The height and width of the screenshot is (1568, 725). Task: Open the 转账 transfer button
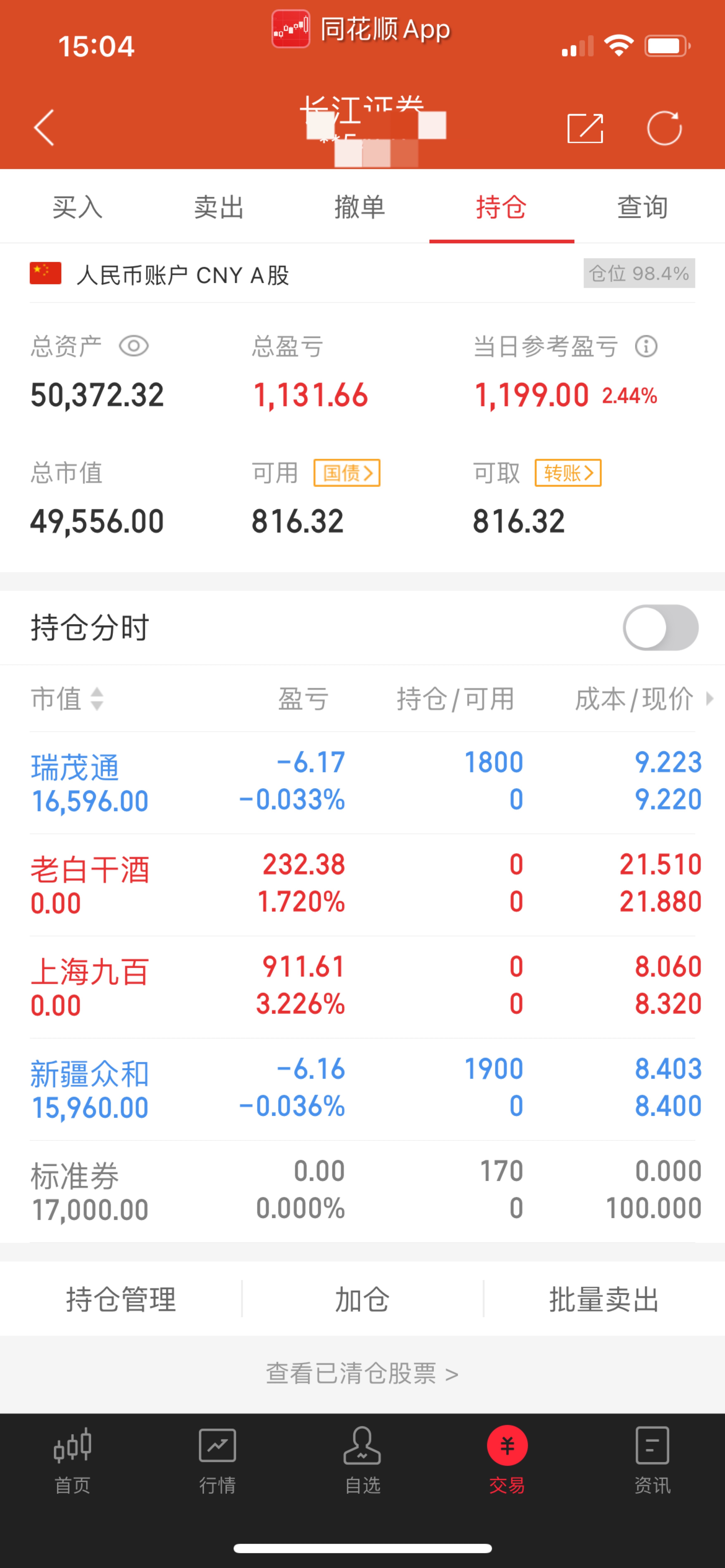point(568,473)
